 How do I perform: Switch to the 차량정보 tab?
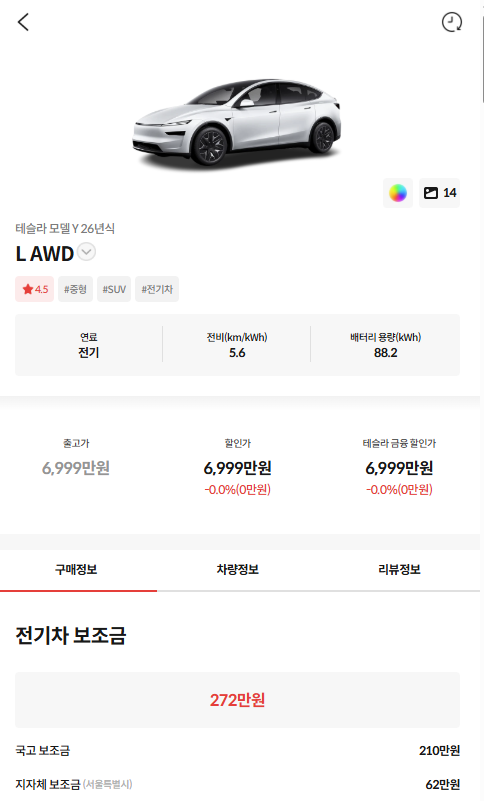pos(238,570)
